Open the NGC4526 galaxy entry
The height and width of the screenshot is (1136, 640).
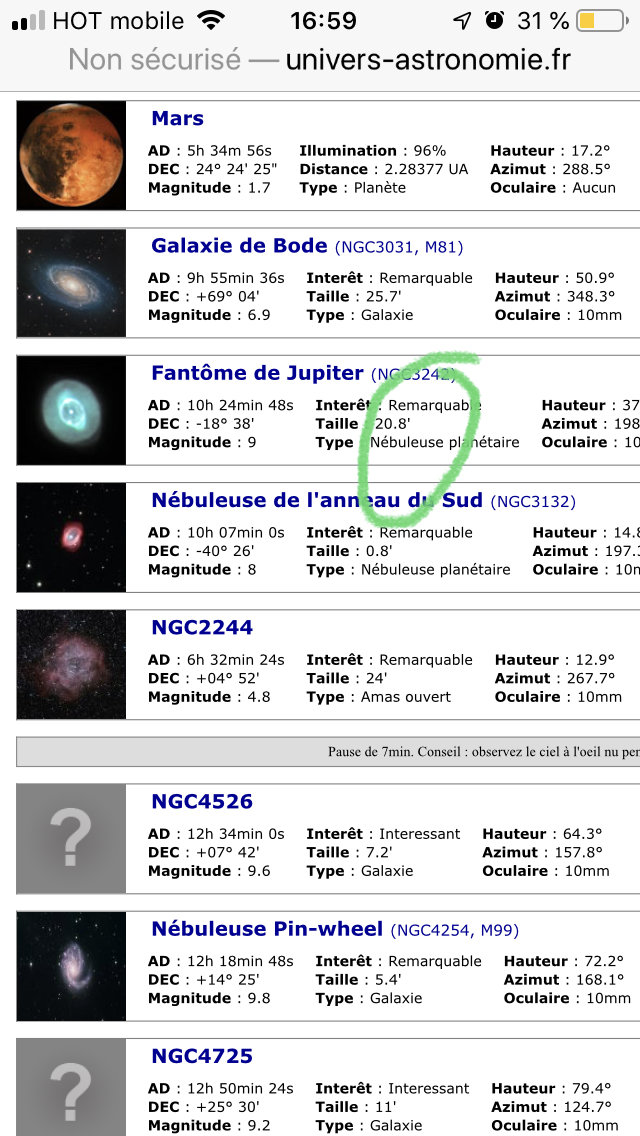pos(202,802)
